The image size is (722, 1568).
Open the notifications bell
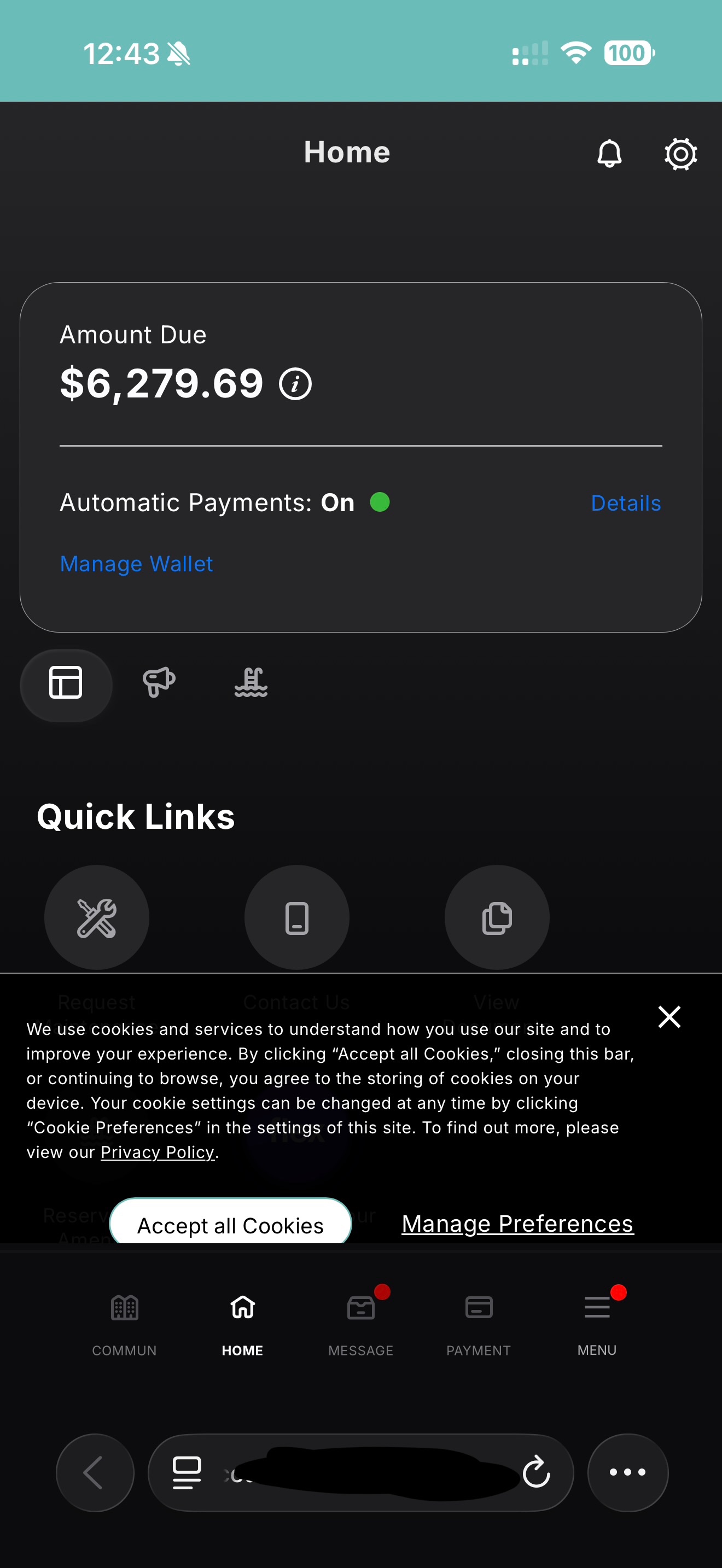click(609, 154)
